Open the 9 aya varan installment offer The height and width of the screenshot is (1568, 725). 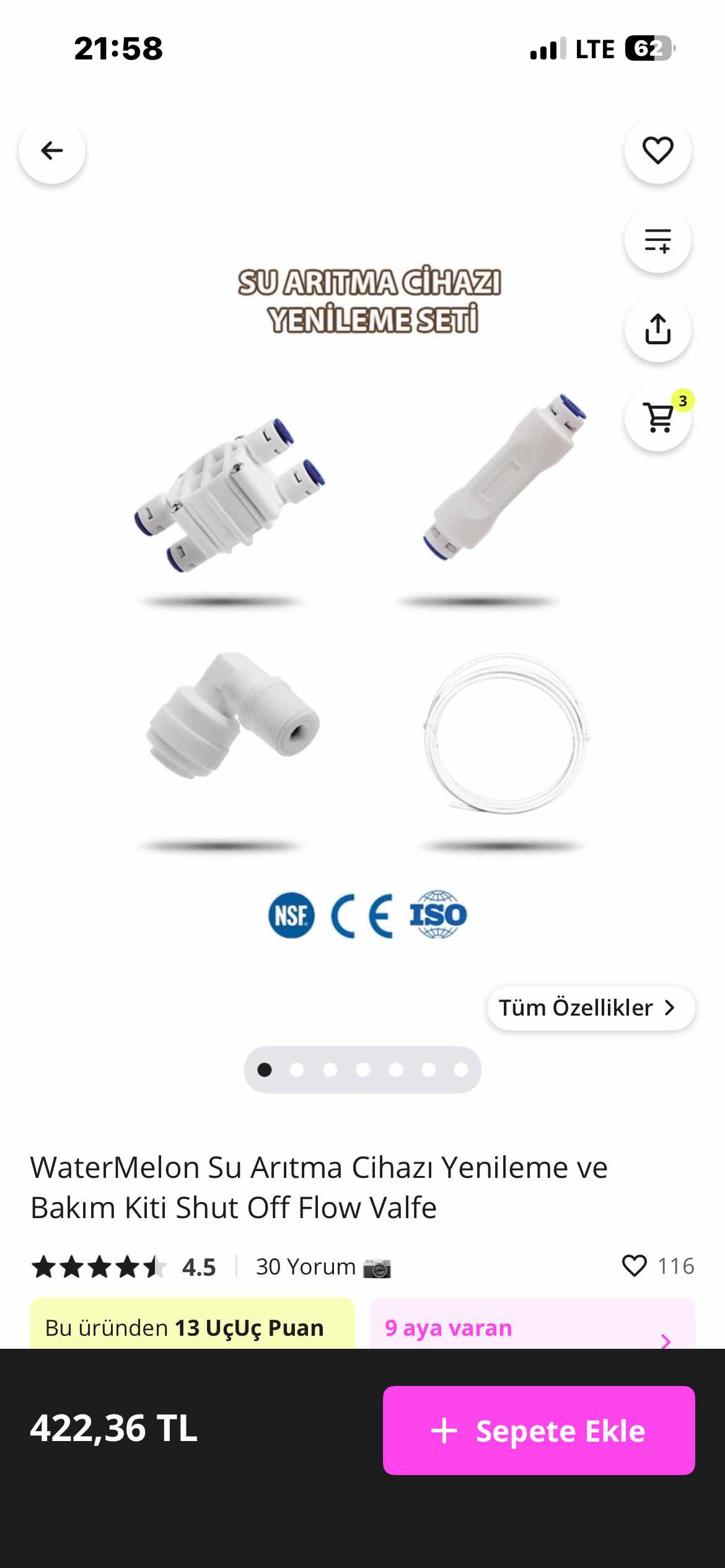tap(532, 1328)
